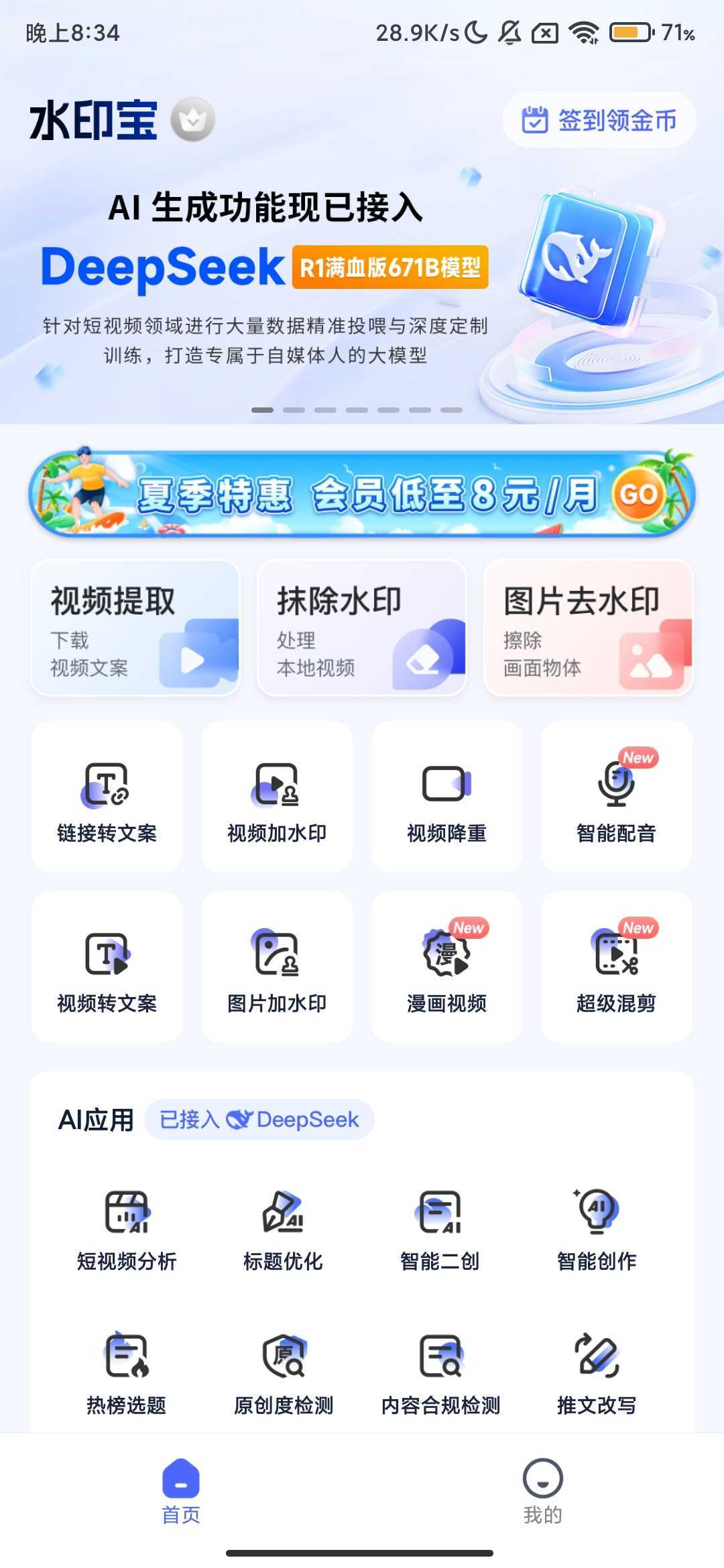The image size is (724, 1568).
Task: Open the 视频提取 card
Action: tap(135, 628)
